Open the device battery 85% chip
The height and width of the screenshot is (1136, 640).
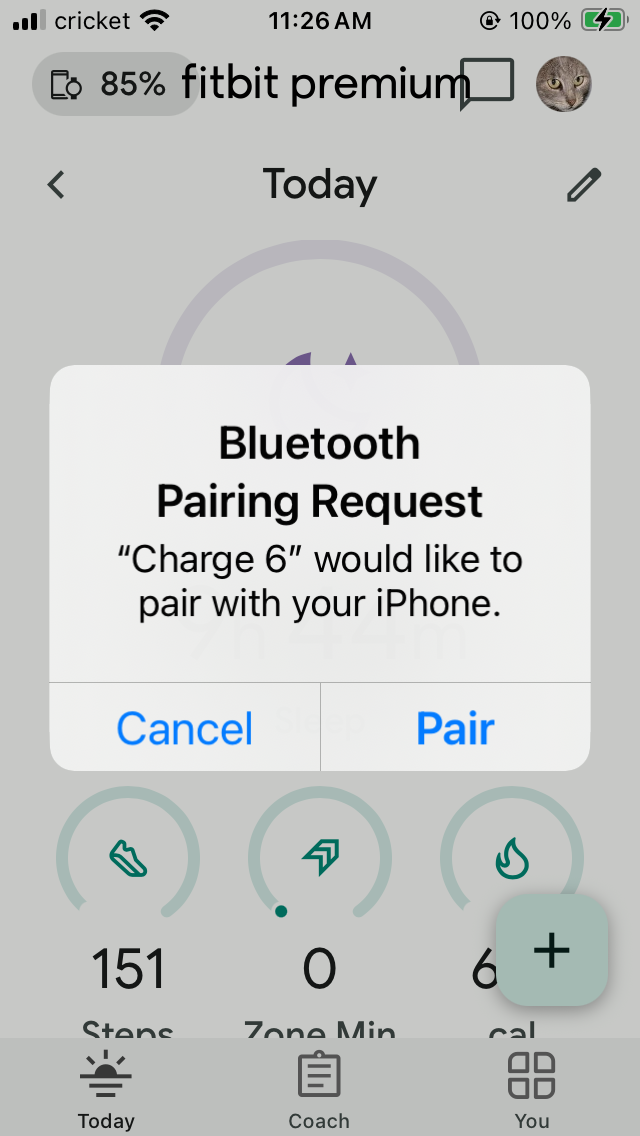[114, 85]
